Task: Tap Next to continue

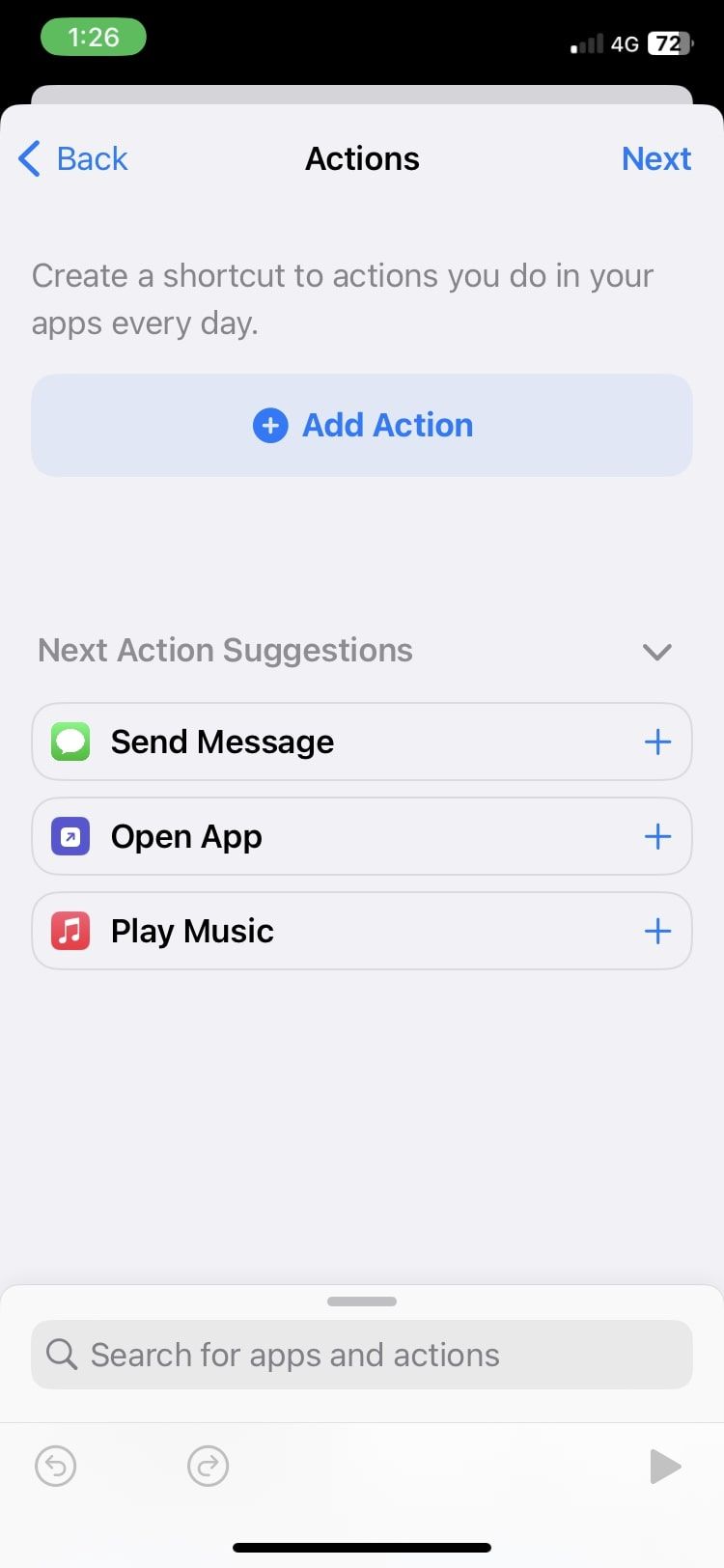Action: (x=655, y=158)
